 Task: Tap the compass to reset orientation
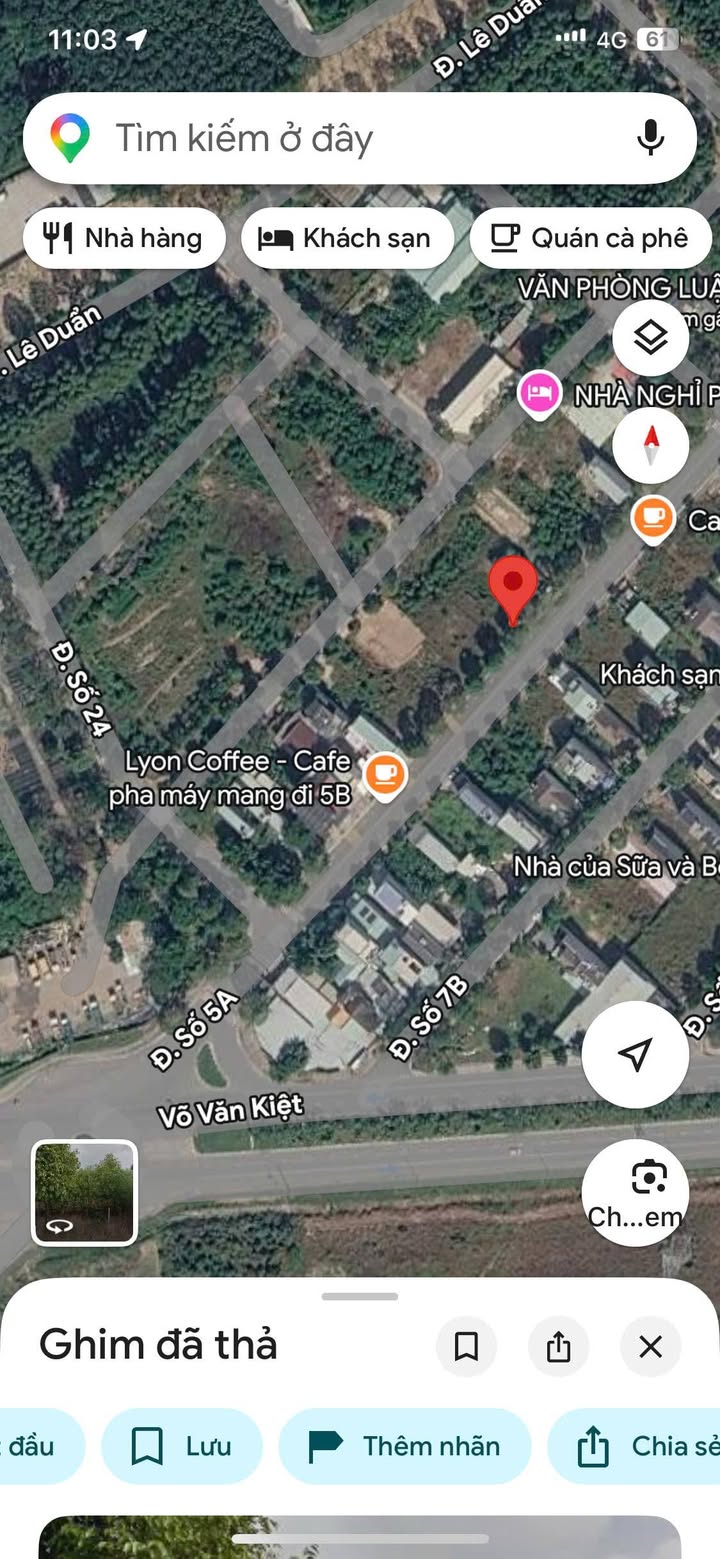[651, 446]
